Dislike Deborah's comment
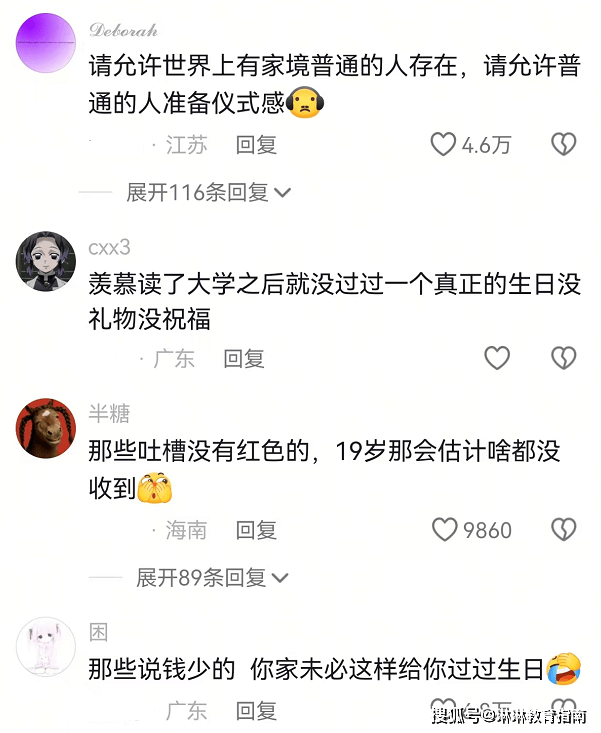The height and width of the screenshot is (733, 601). coord(564,145)
